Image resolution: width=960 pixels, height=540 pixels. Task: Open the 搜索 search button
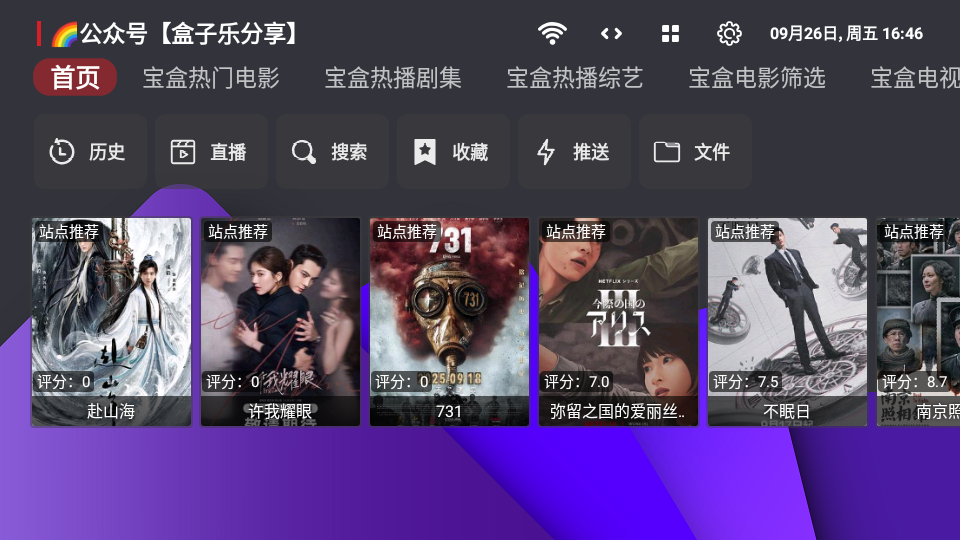(x=332, y=152)
